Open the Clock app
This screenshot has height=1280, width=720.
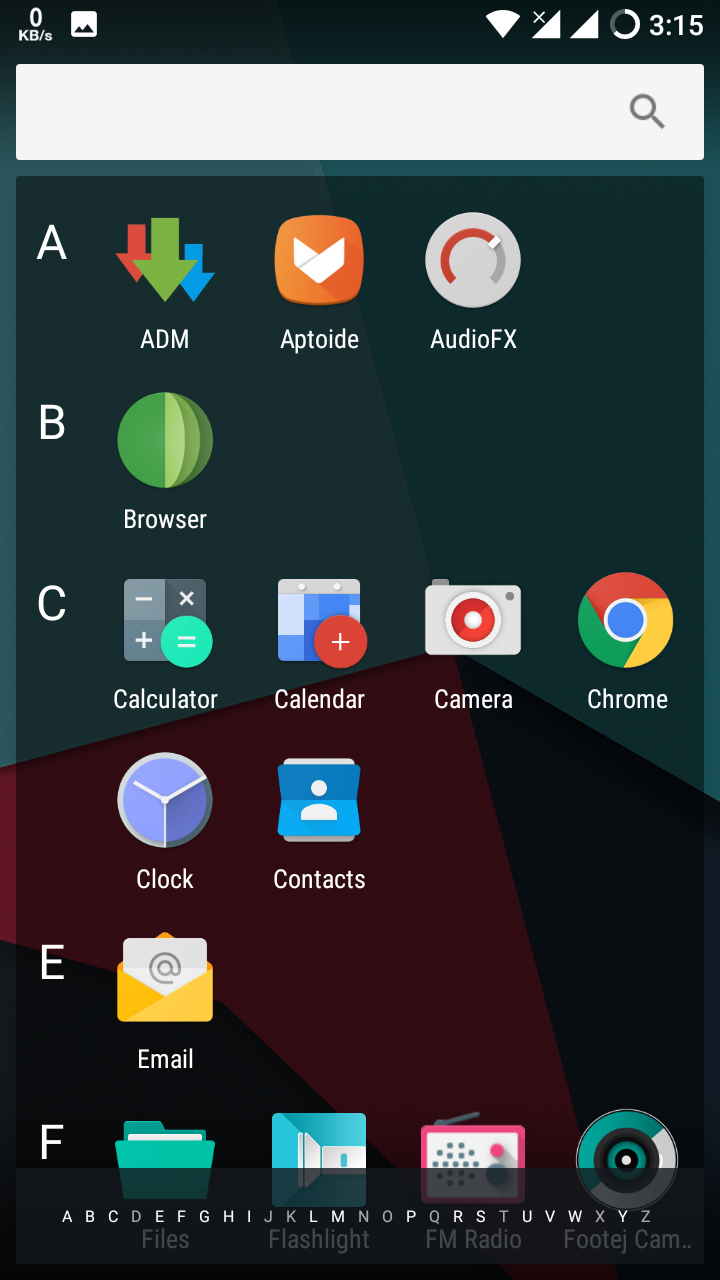165,800
